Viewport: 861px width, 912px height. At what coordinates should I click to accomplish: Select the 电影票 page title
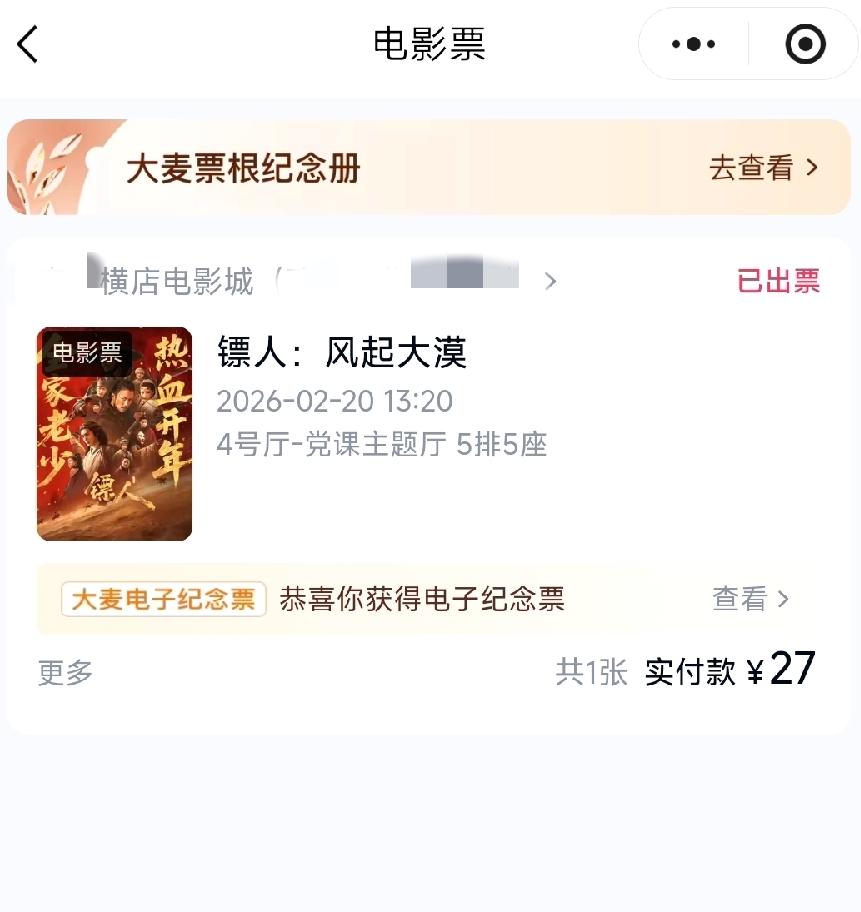[430, 44]
